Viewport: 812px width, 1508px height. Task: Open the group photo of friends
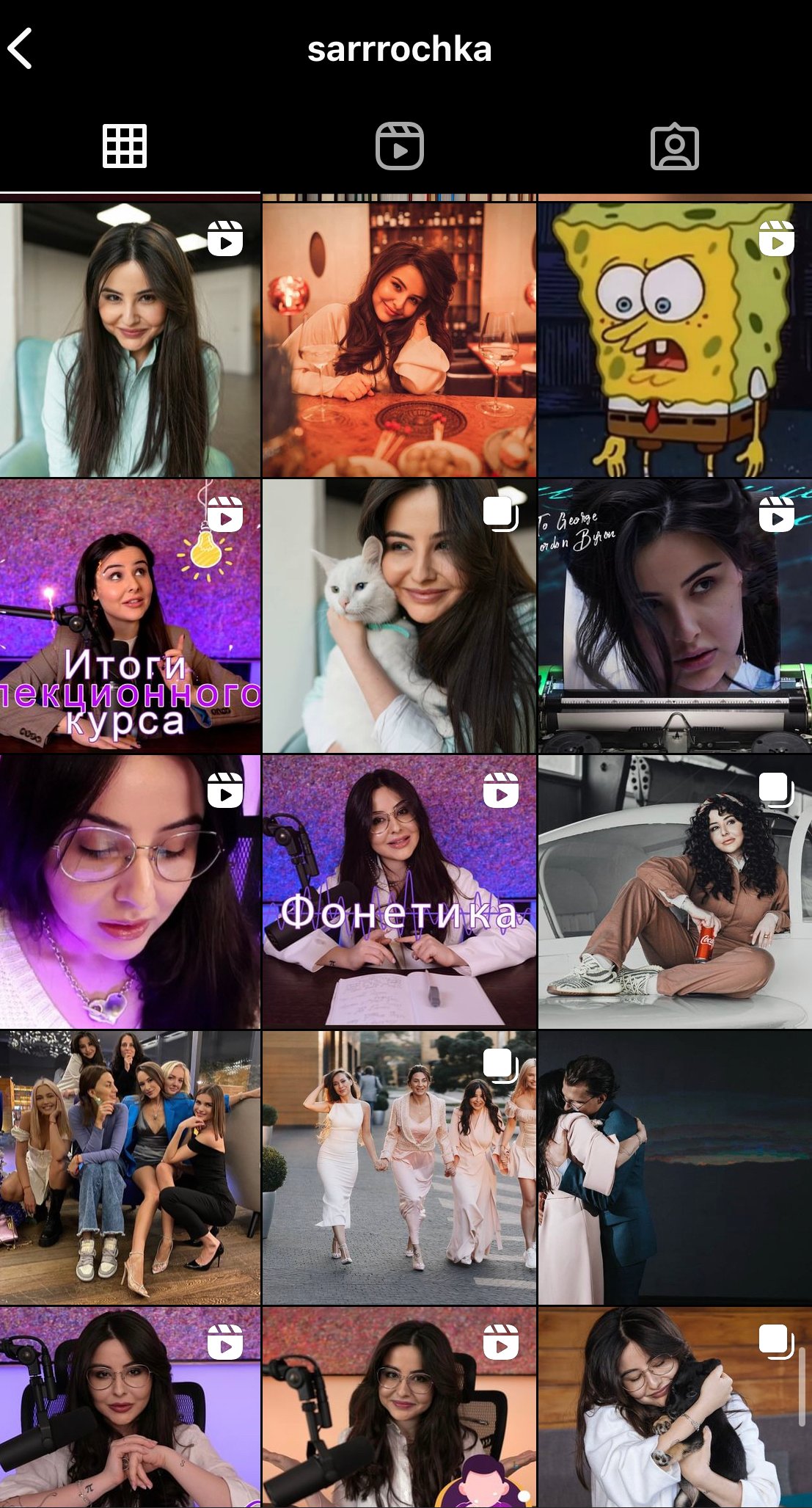[130, 1168]
